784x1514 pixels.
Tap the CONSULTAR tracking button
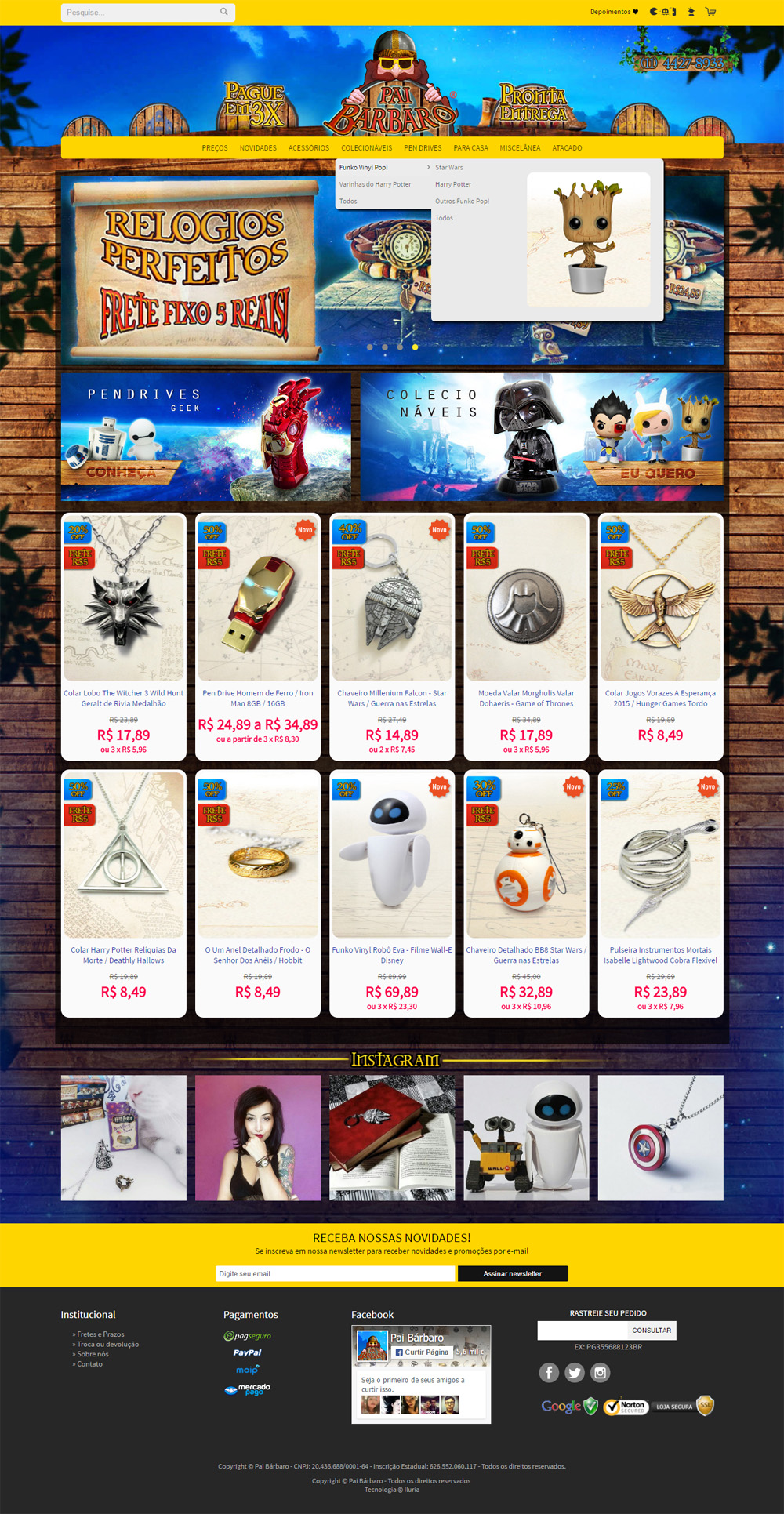(652, 1330)
